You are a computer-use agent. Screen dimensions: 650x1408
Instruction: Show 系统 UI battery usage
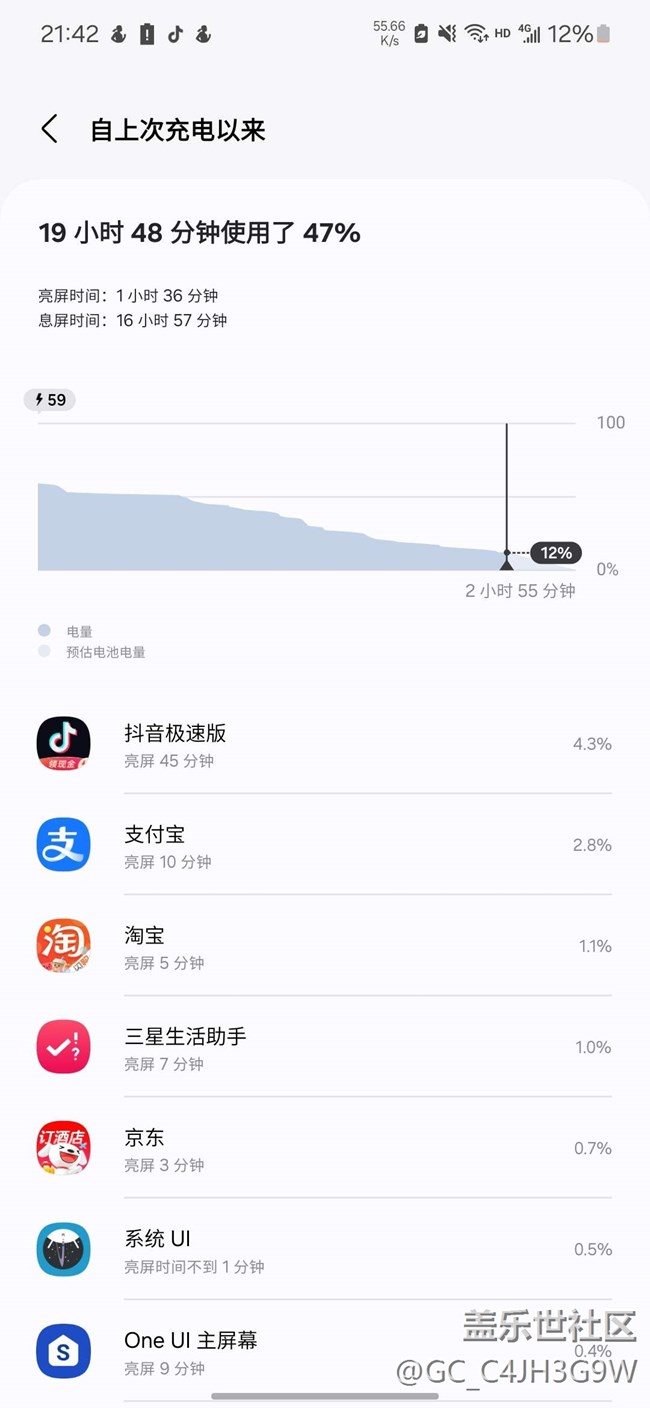[x=325, y=1249]
